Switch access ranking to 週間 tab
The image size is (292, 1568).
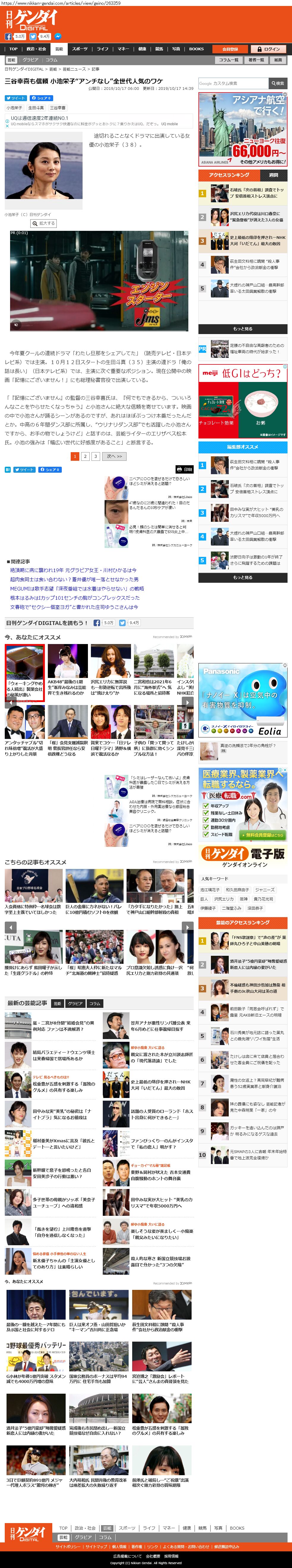pyautogui.click(x=273, y=175)
